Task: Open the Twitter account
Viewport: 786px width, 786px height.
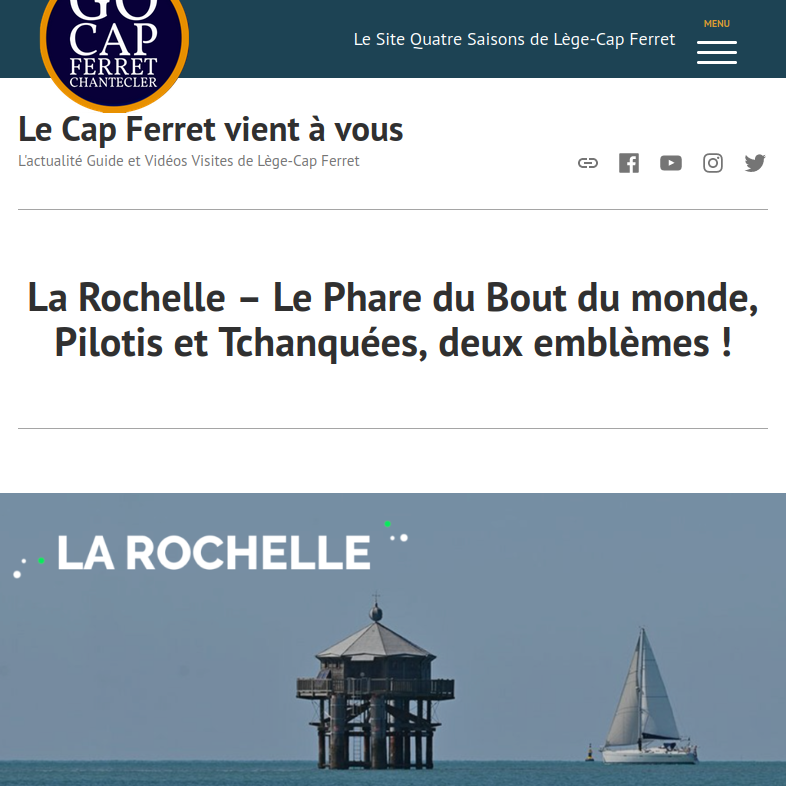Action: 755,163
